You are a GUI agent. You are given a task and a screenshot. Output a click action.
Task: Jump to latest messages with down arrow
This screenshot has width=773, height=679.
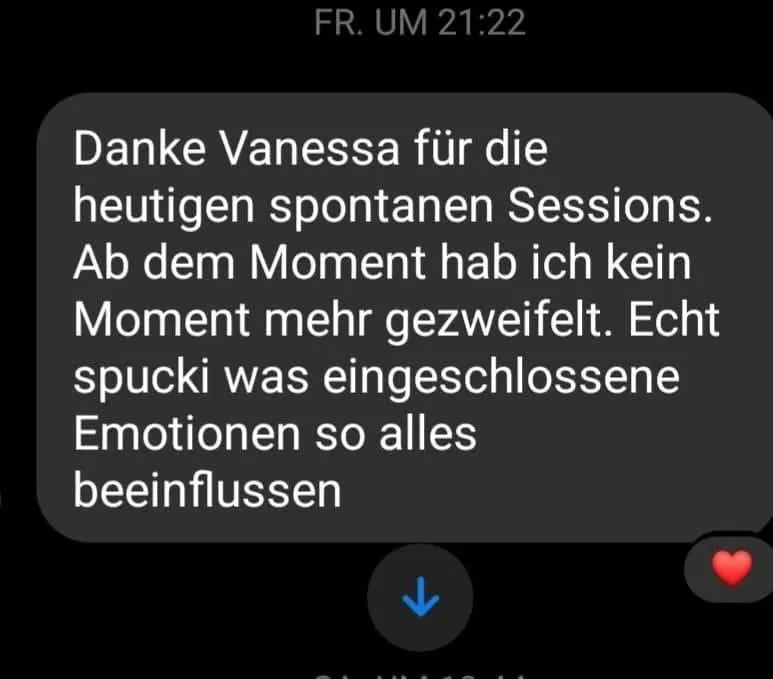(x=419, y=597)
